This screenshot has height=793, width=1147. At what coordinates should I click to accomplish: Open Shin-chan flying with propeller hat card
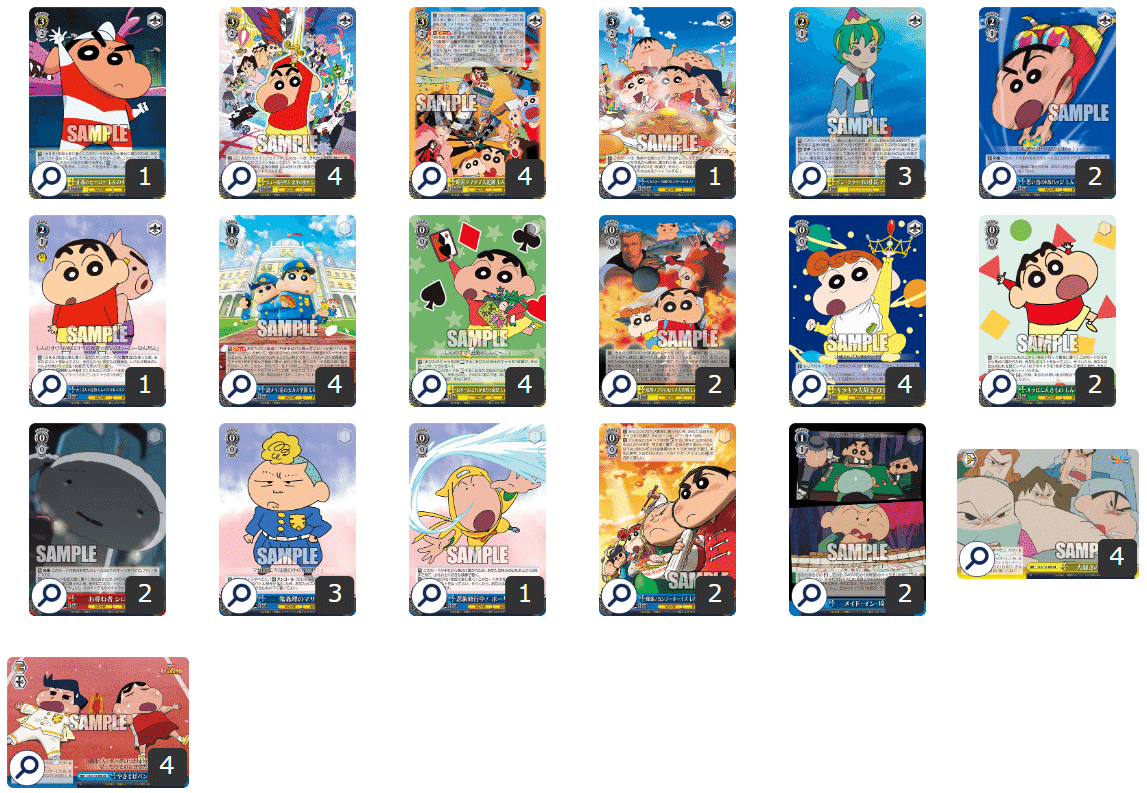[x=999, y=179]
